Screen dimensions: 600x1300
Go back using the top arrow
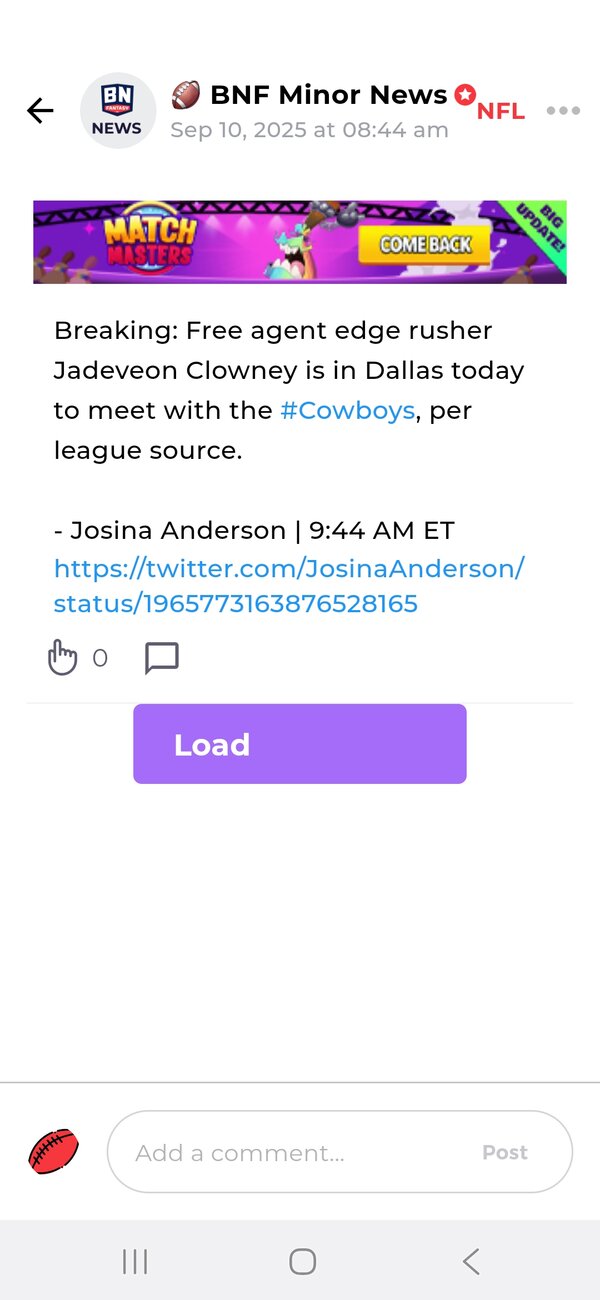[40, 110]
